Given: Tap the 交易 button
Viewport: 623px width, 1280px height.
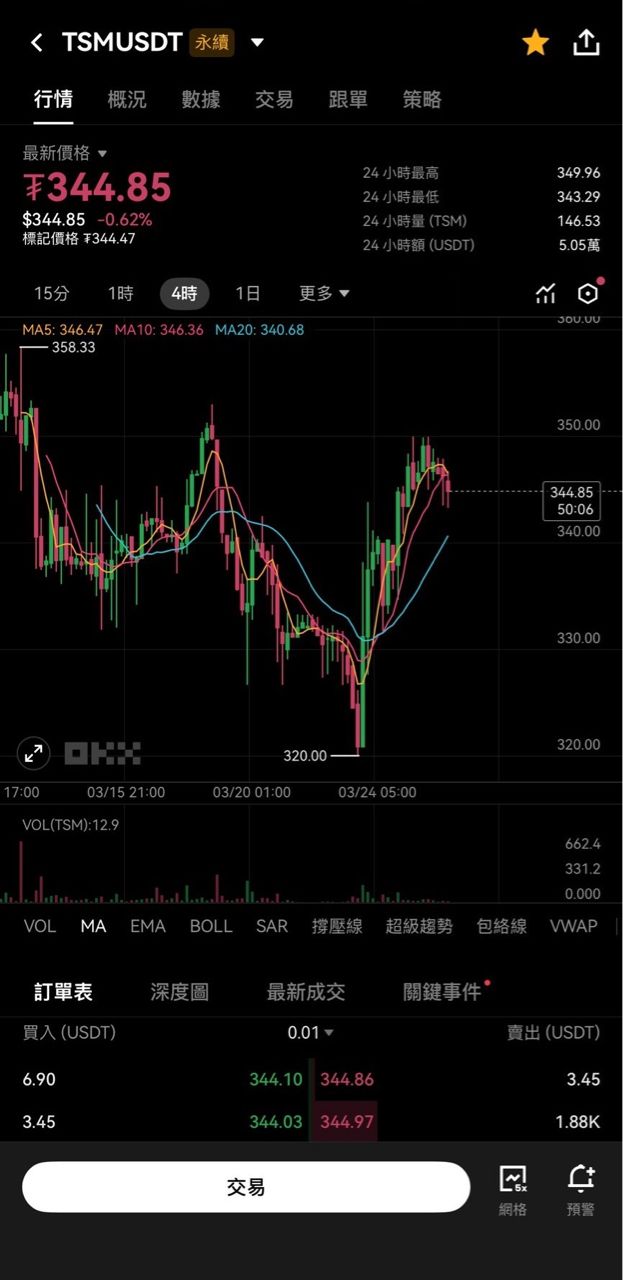Looking at the screenshot, I should tap(246, 1187).
